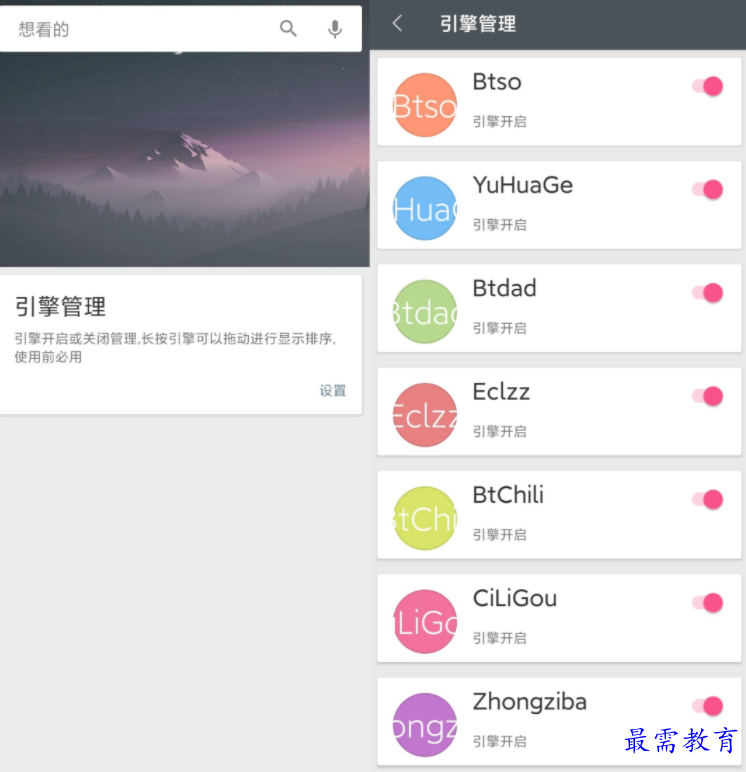Open 设置 on the 引擎管理 card
This screenshot has height=772, width=746.
[333, 391]
